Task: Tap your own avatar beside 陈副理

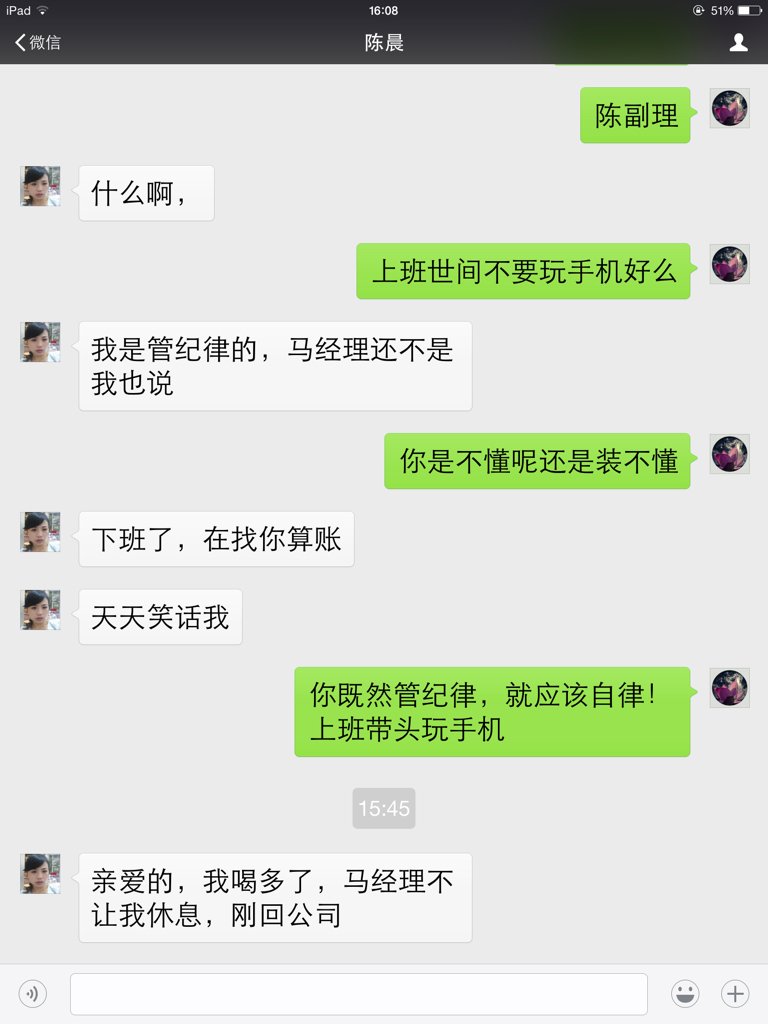Action: [729, 108]
